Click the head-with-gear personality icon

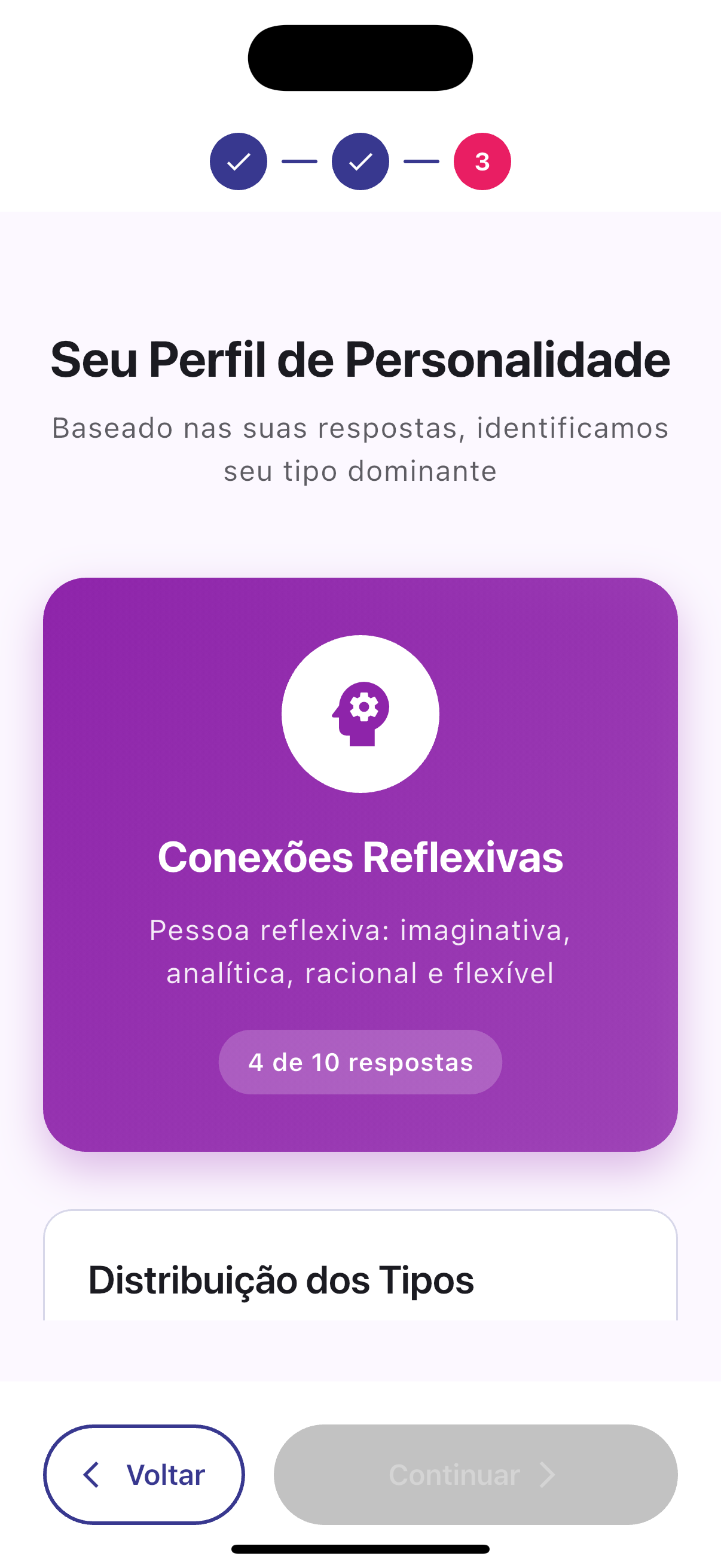(x=360, y=715)
